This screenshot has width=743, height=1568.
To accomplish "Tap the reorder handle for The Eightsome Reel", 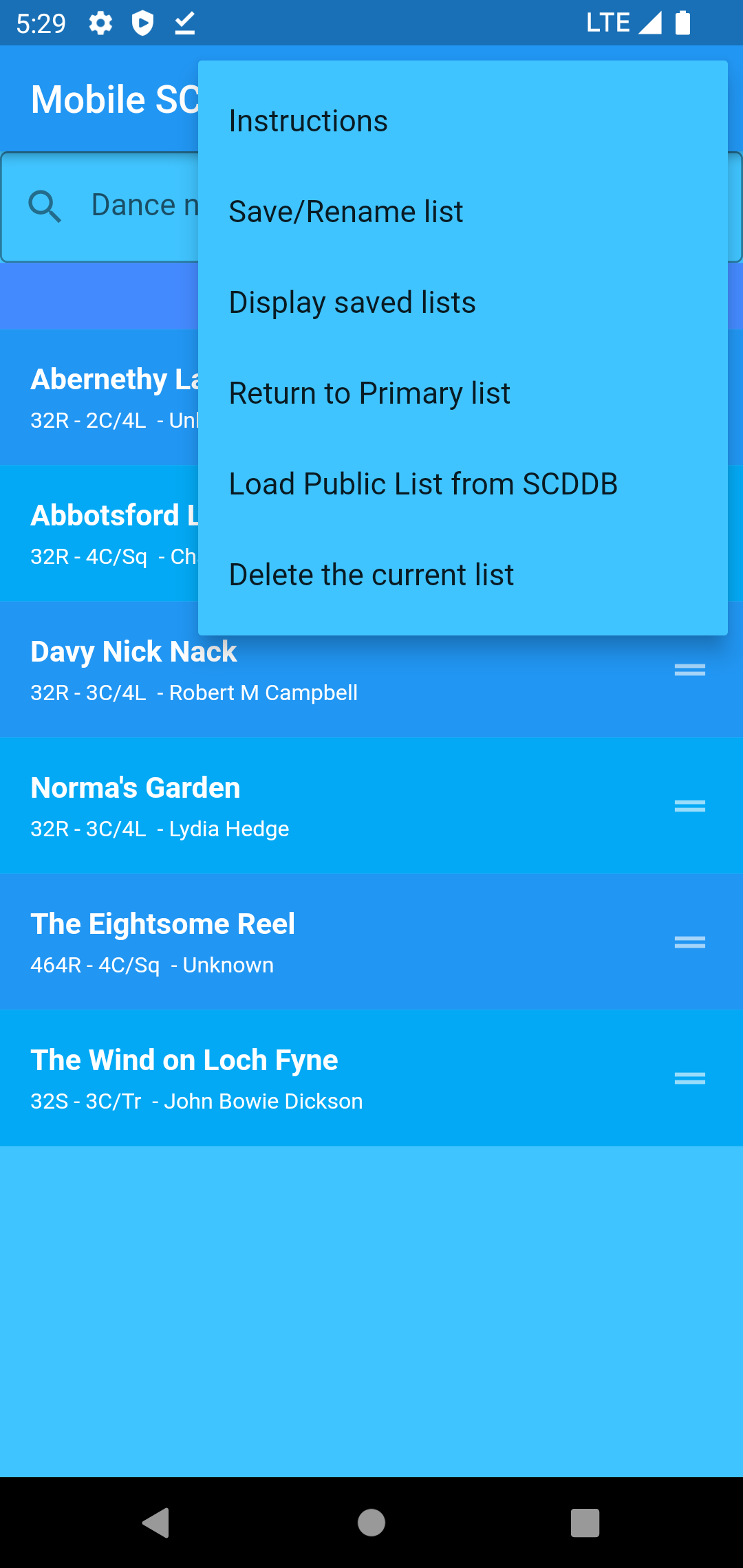I will pyautogui.click(x=689, y=942).
